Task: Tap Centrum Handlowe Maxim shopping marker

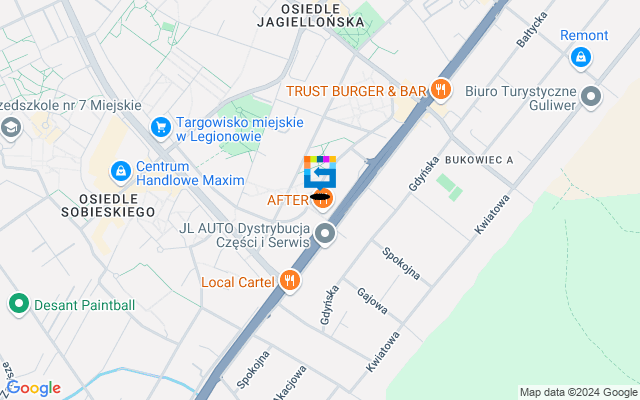Action: coord(121,172)
